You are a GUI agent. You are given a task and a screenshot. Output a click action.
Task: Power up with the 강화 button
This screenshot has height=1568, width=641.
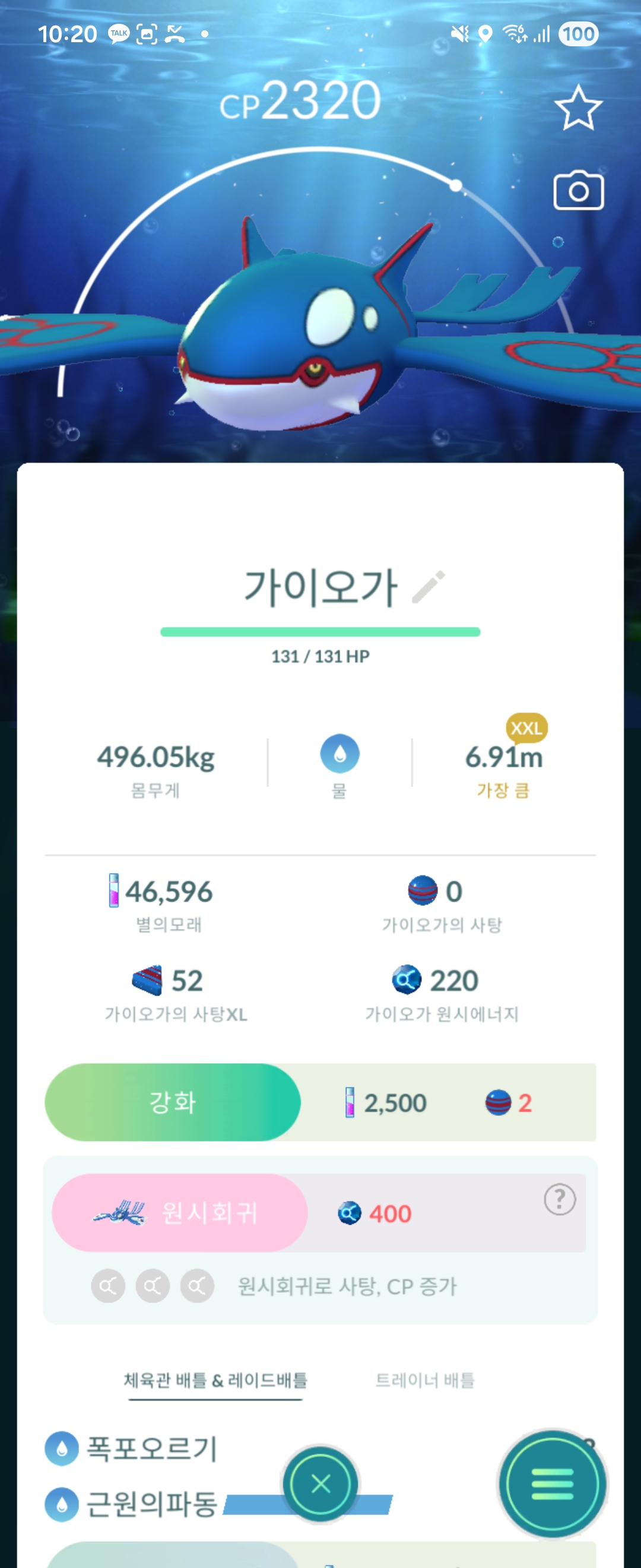[173, 1102]
